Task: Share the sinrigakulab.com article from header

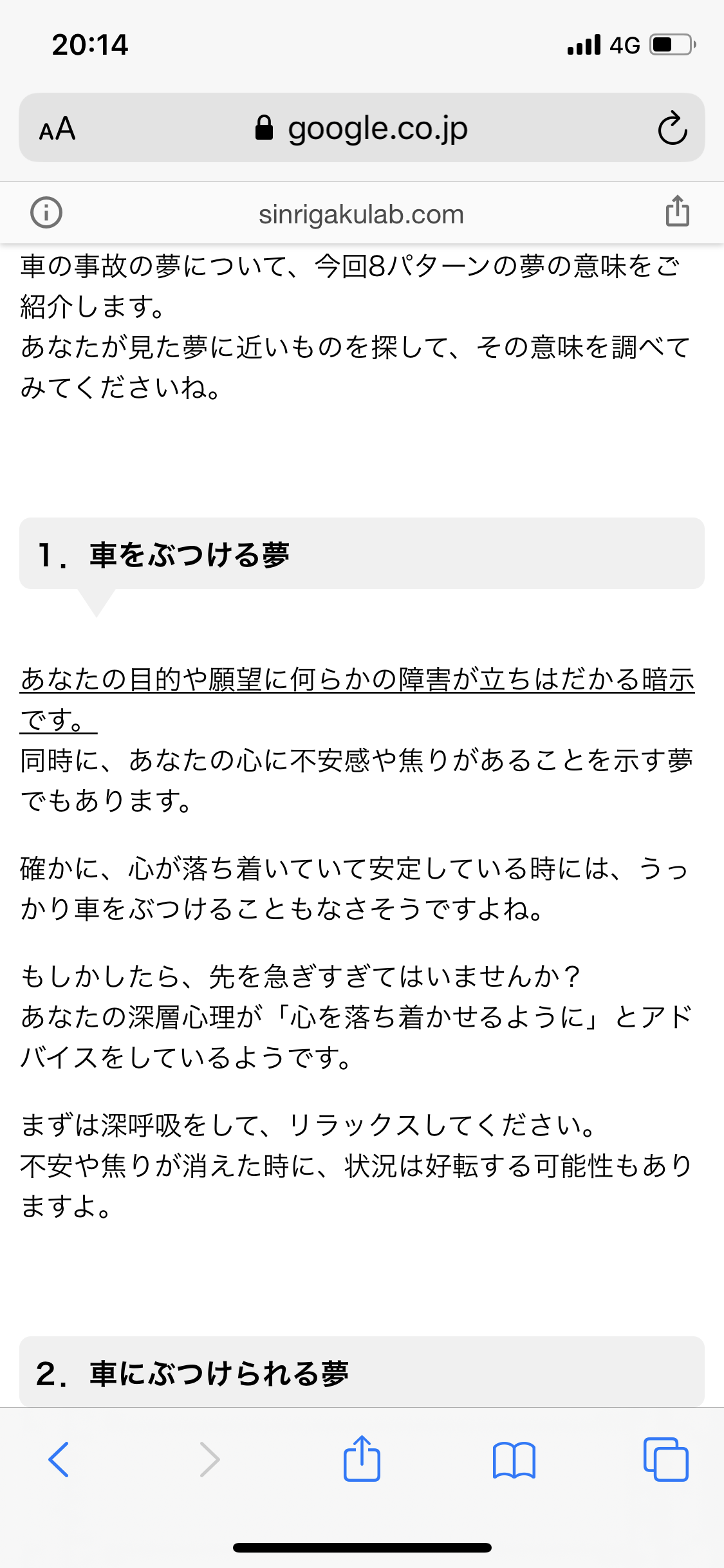Action: [677, 211]
